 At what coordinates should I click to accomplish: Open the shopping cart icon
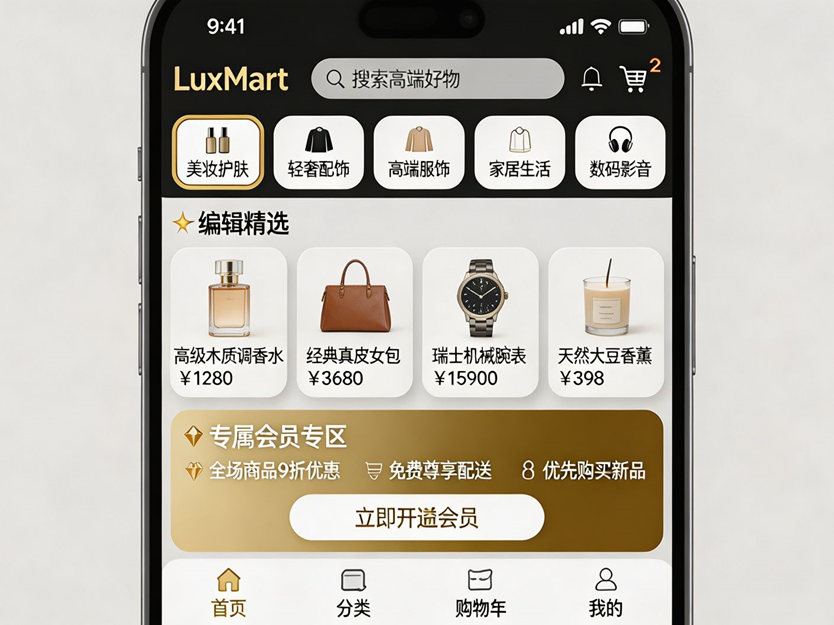(x=634, y=79)
